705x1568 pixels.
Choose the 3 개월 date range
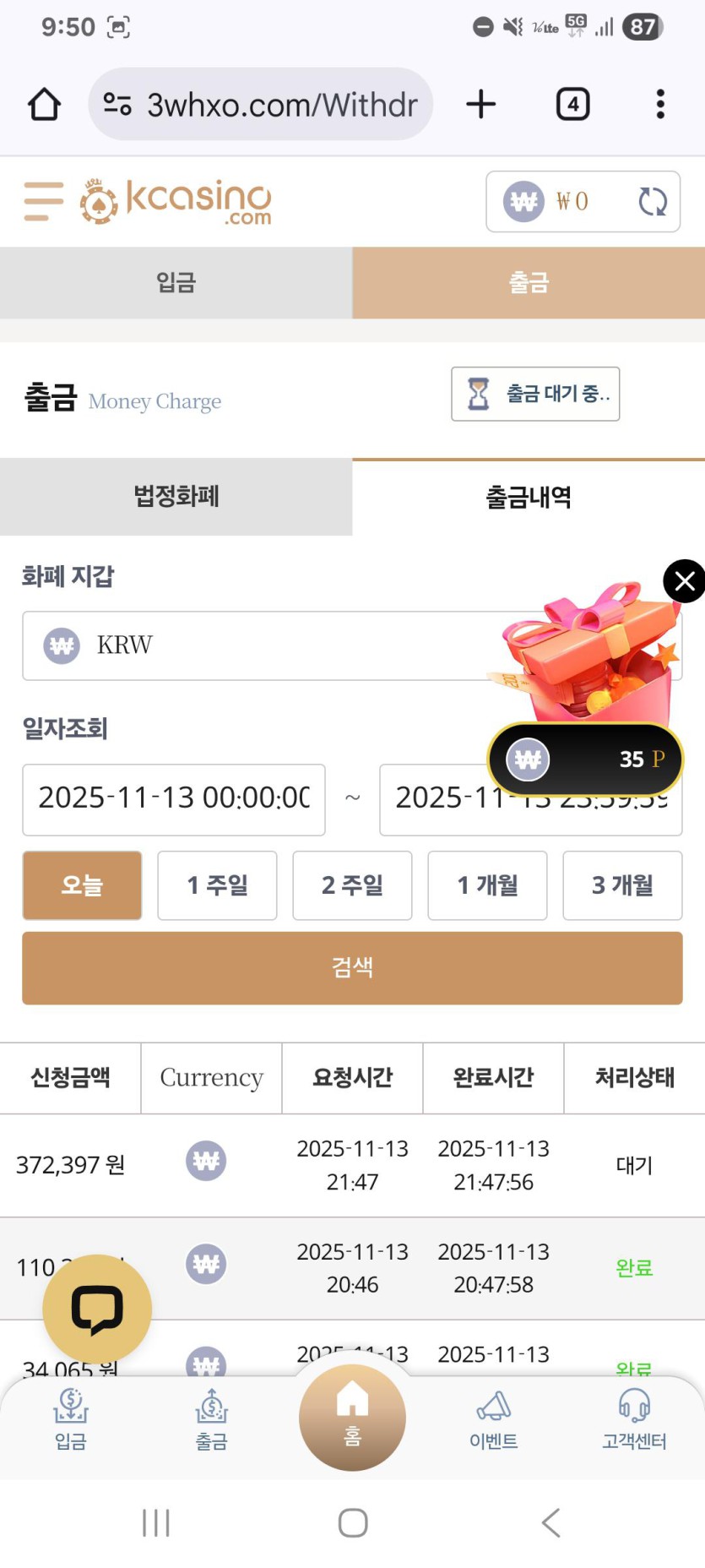[x=622, y=885]
